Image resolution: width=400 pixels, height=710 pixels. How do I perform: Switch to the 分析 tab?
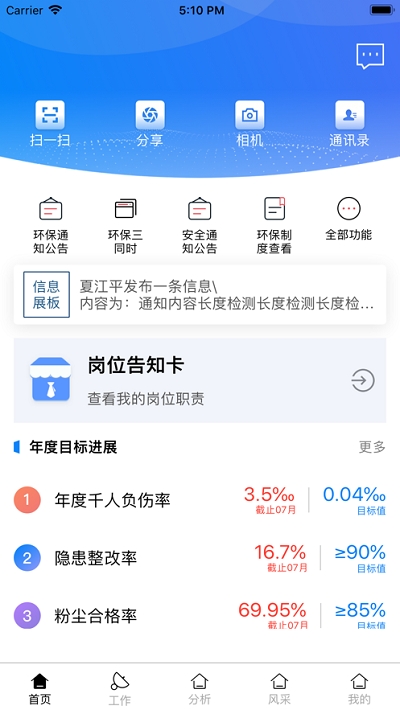tap(200, 688)
